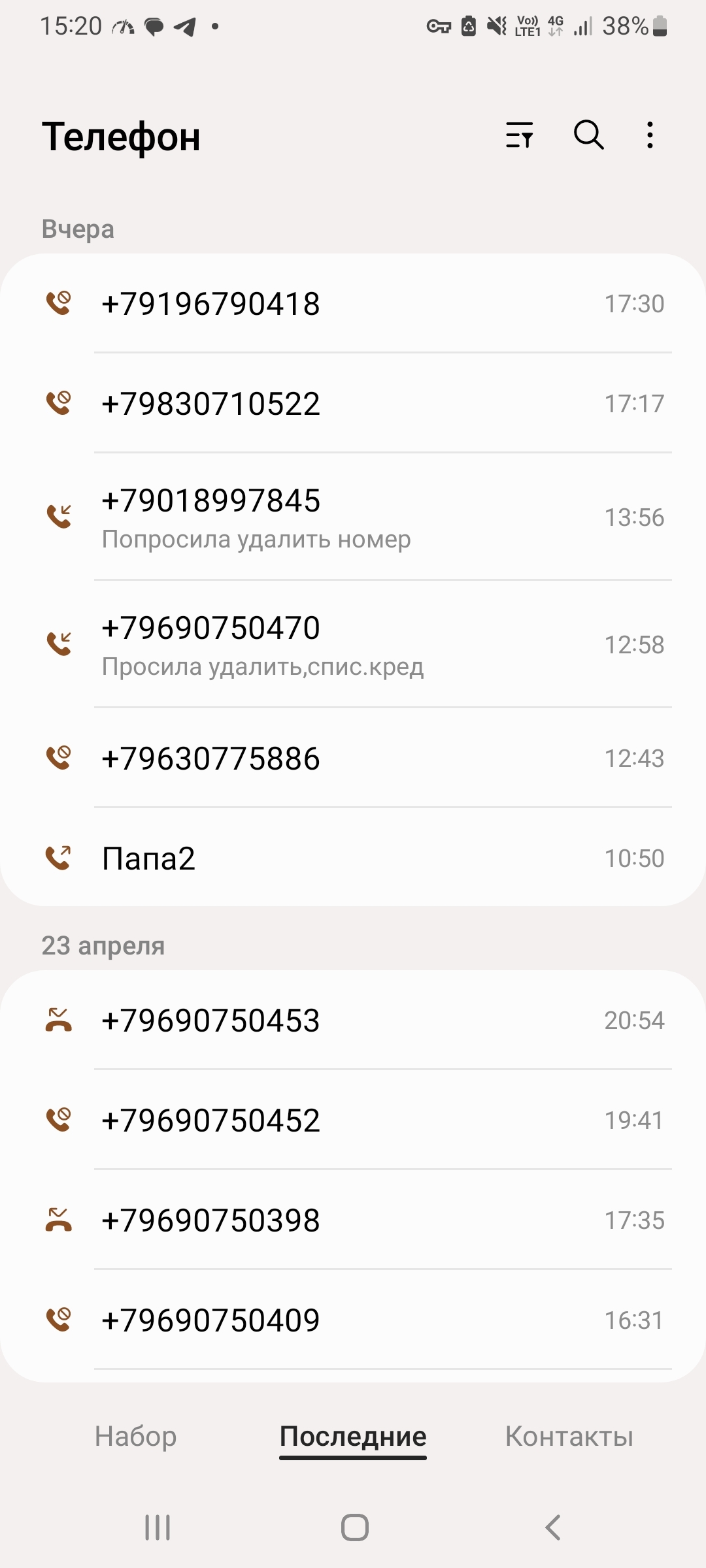Tap the missed call icon beside +79690750398

tap(59, 1220)
